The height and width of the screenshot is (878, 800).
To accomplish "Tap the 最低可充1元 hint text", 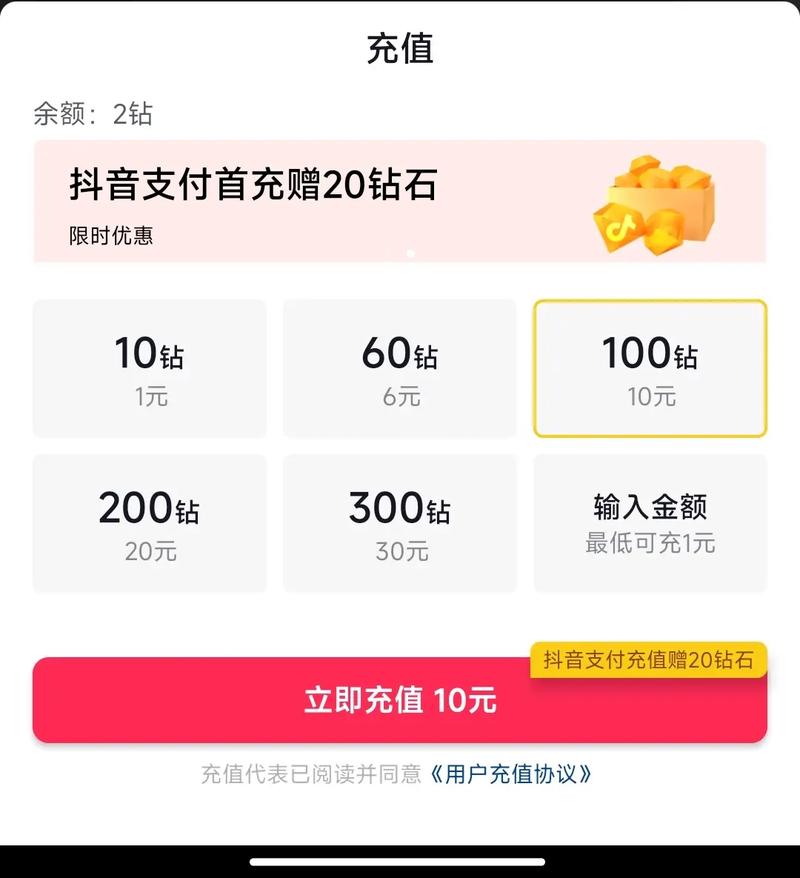I will 651,544.
